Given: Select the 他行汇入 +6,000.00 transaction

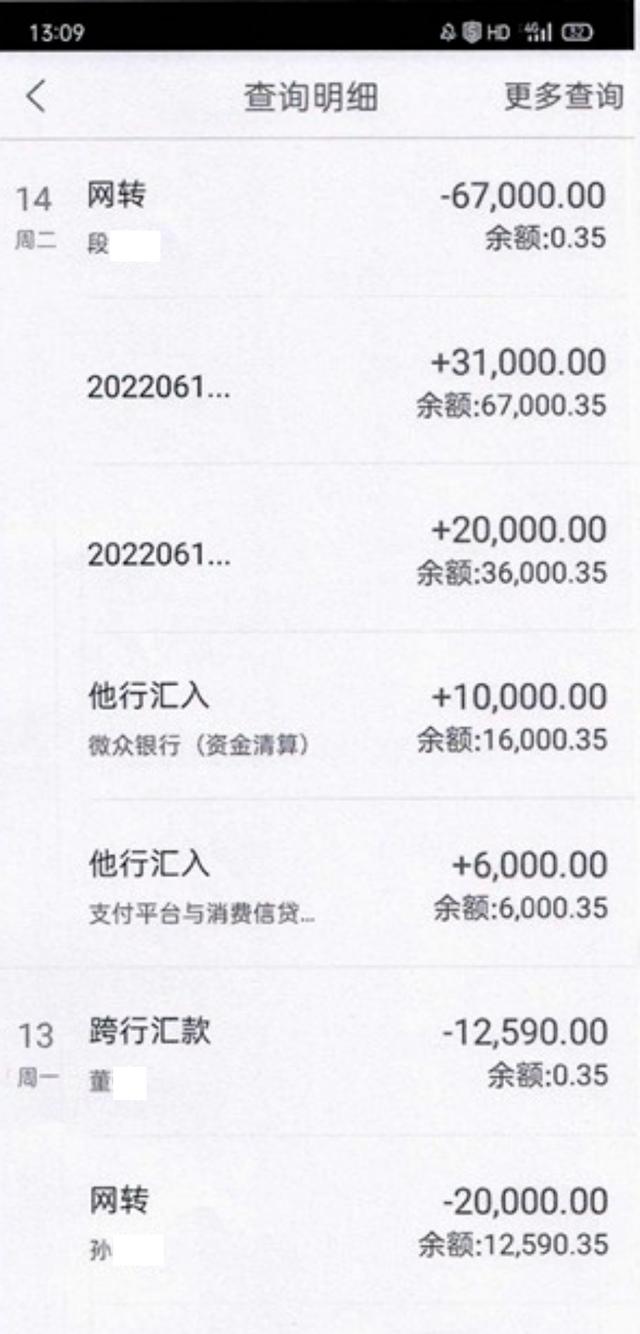Looking at the screenshot, I should tap(346, 885).
